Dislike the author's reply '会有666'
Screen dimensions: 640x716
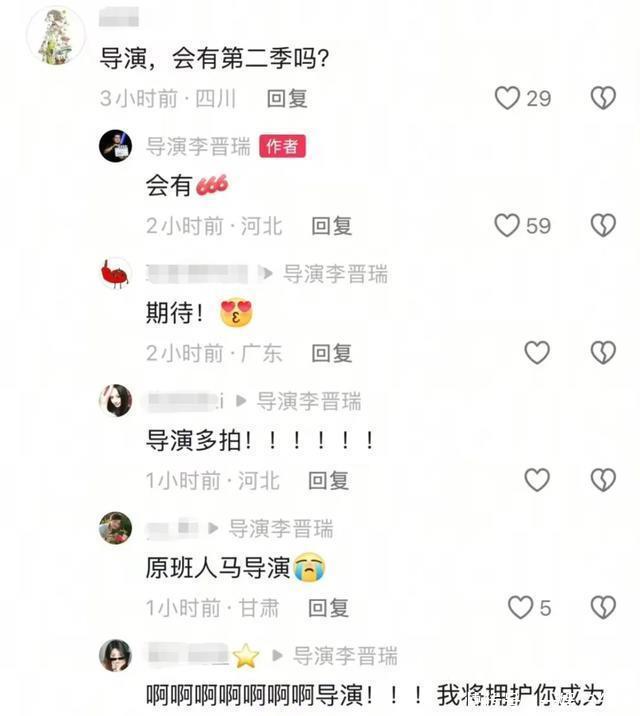[x=602, y=225]
